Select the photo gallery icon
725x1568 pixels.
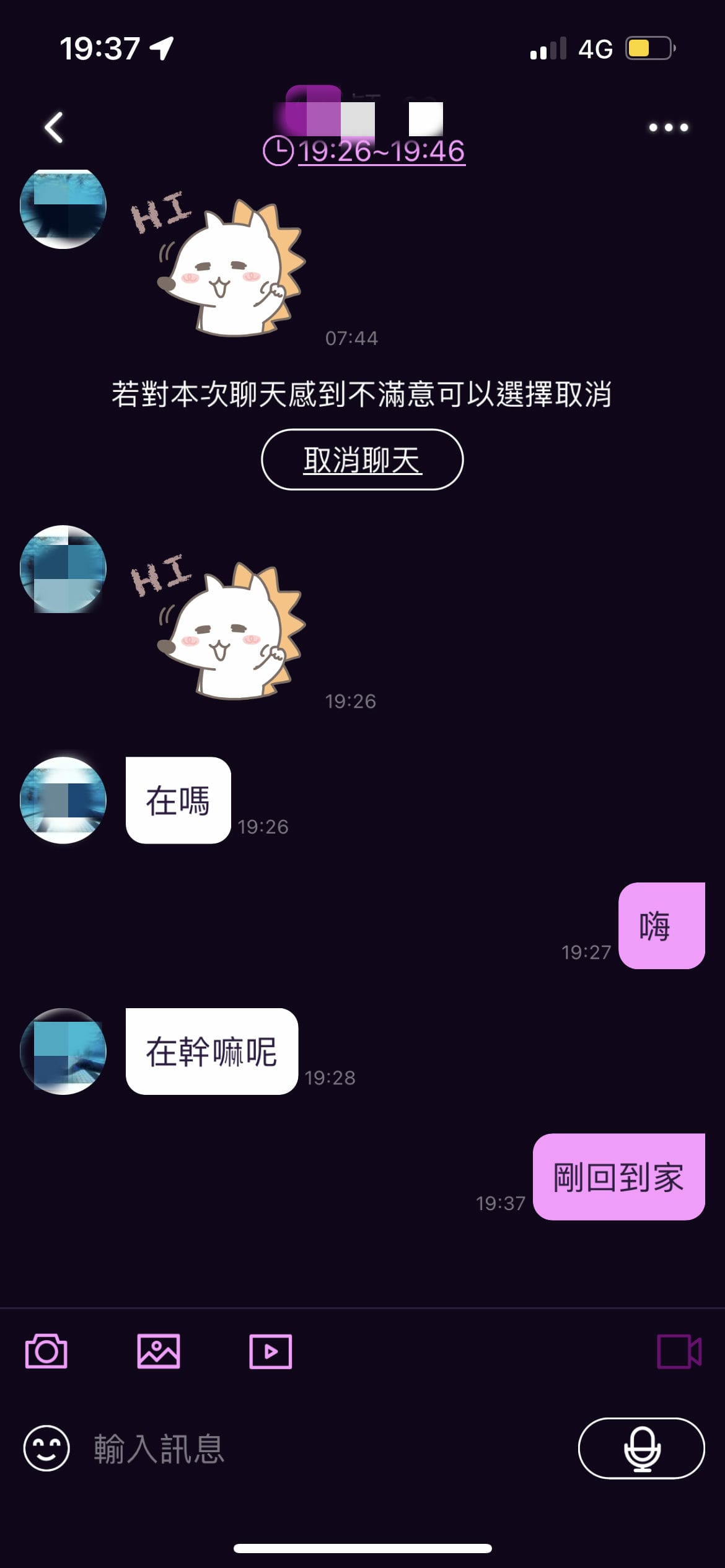tap(158, 1351)
